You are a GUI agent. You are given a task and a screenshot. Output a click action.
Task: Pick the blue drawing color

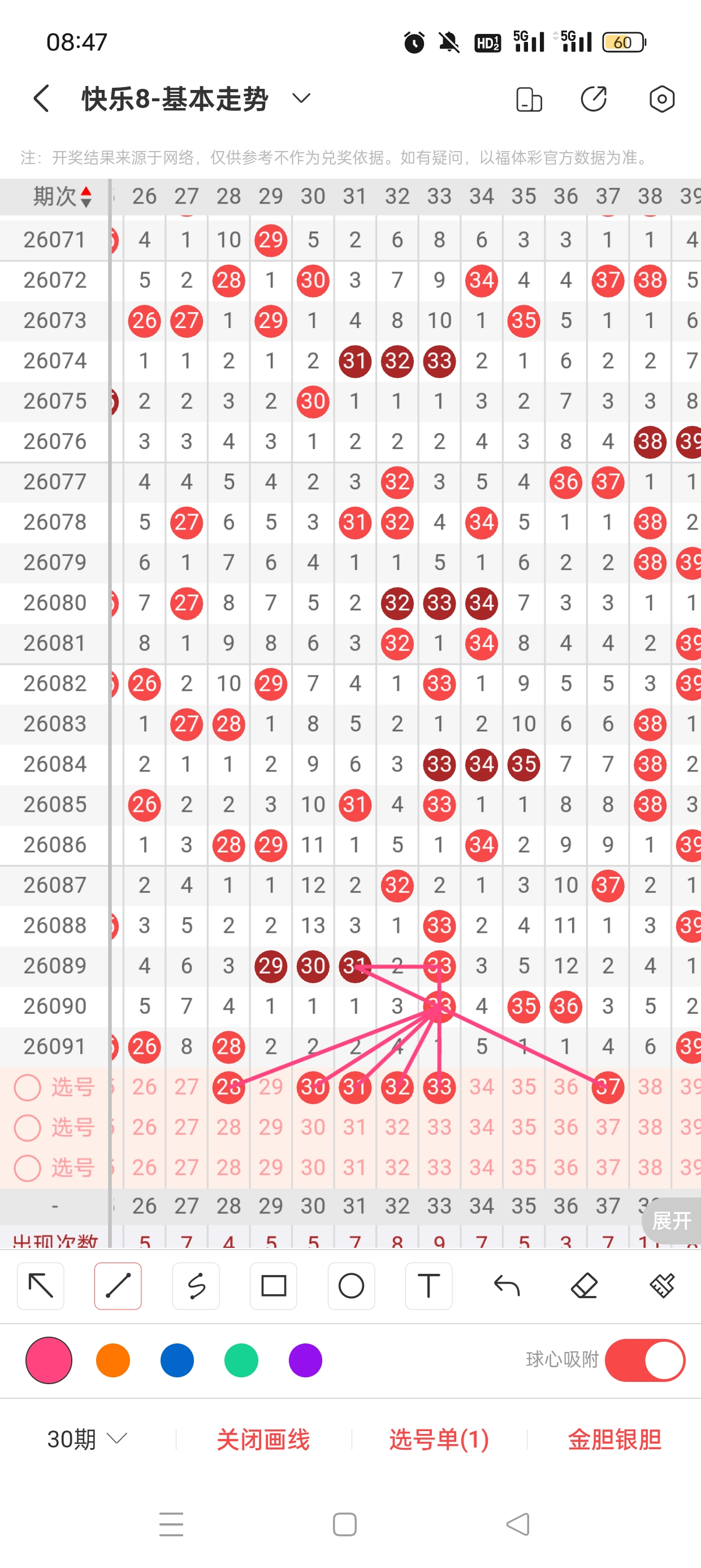coord(177,1360)
